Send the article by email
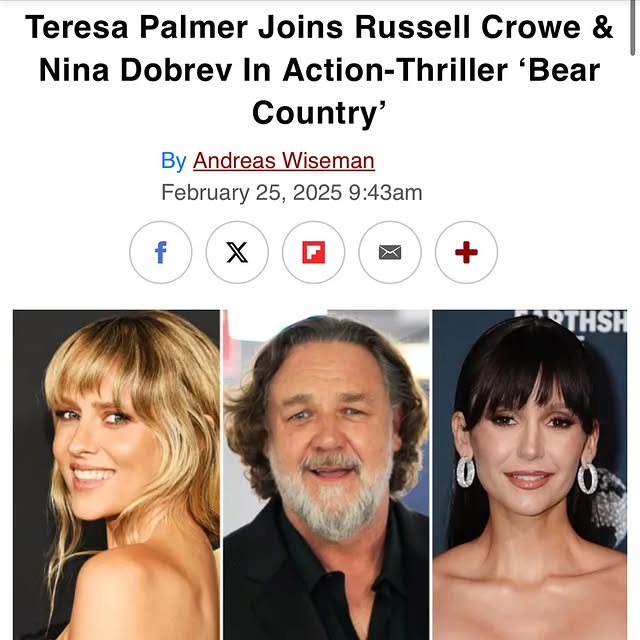 390,252
